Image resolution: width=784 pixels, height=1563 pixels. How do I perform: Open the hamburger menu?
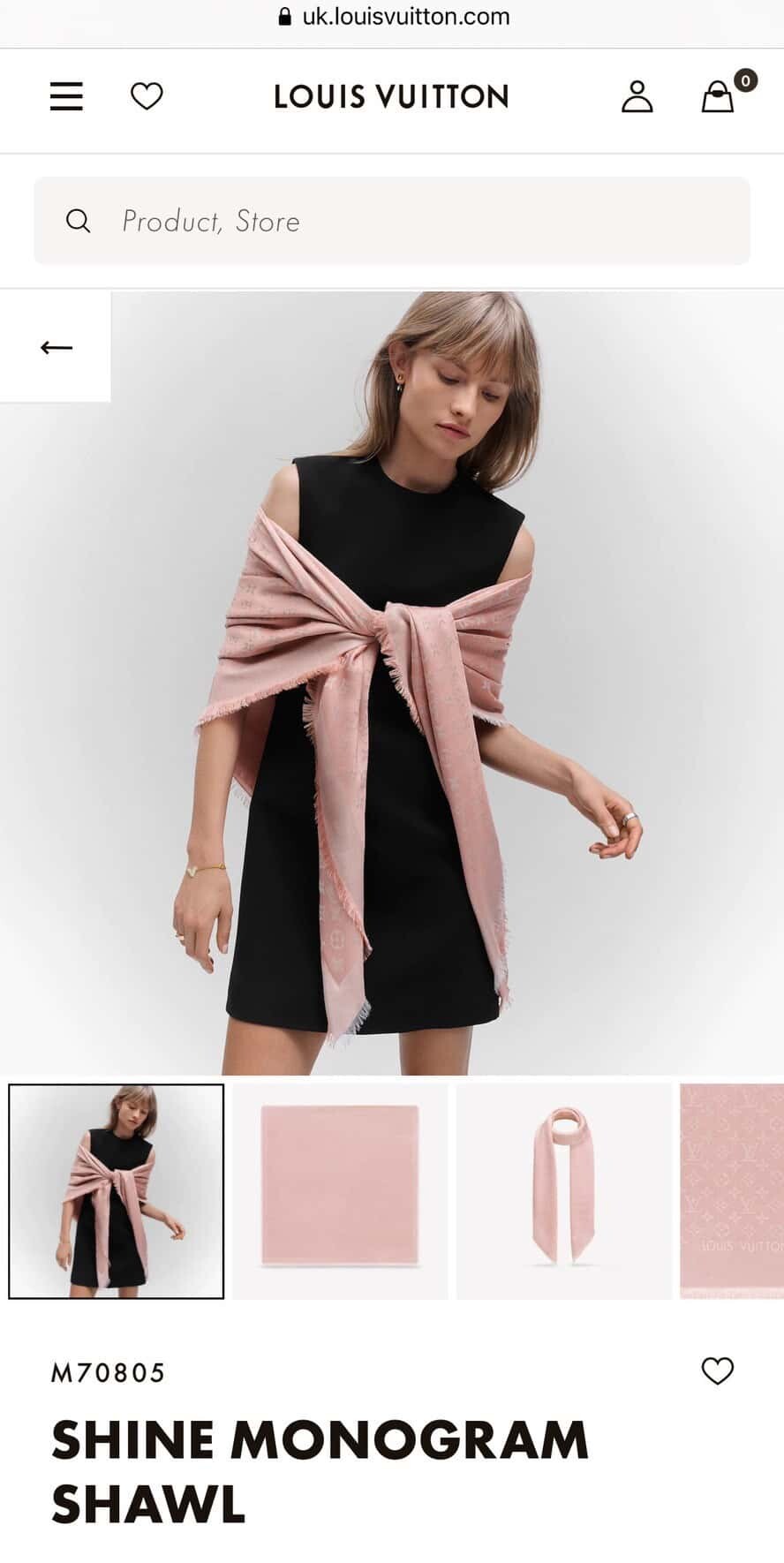[x=66, y=96]
